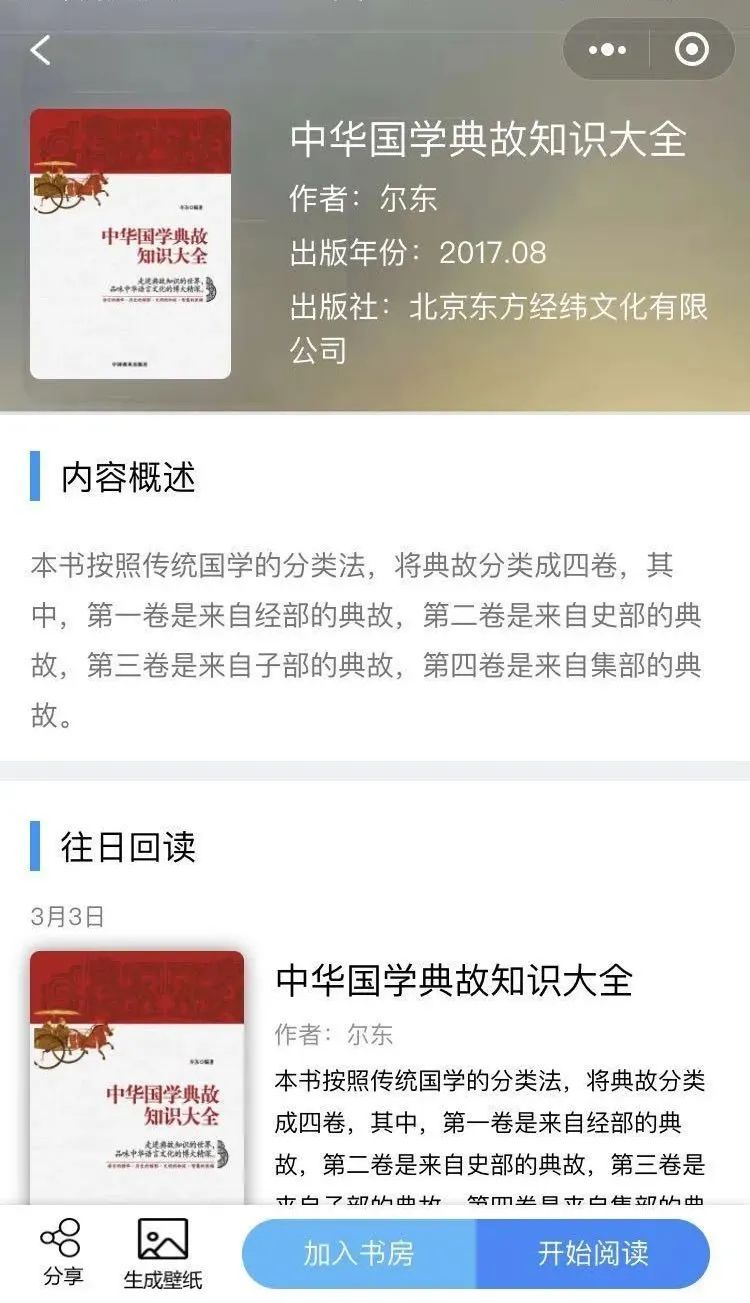Open the mini-program three-dot menu

pos(607,50)
